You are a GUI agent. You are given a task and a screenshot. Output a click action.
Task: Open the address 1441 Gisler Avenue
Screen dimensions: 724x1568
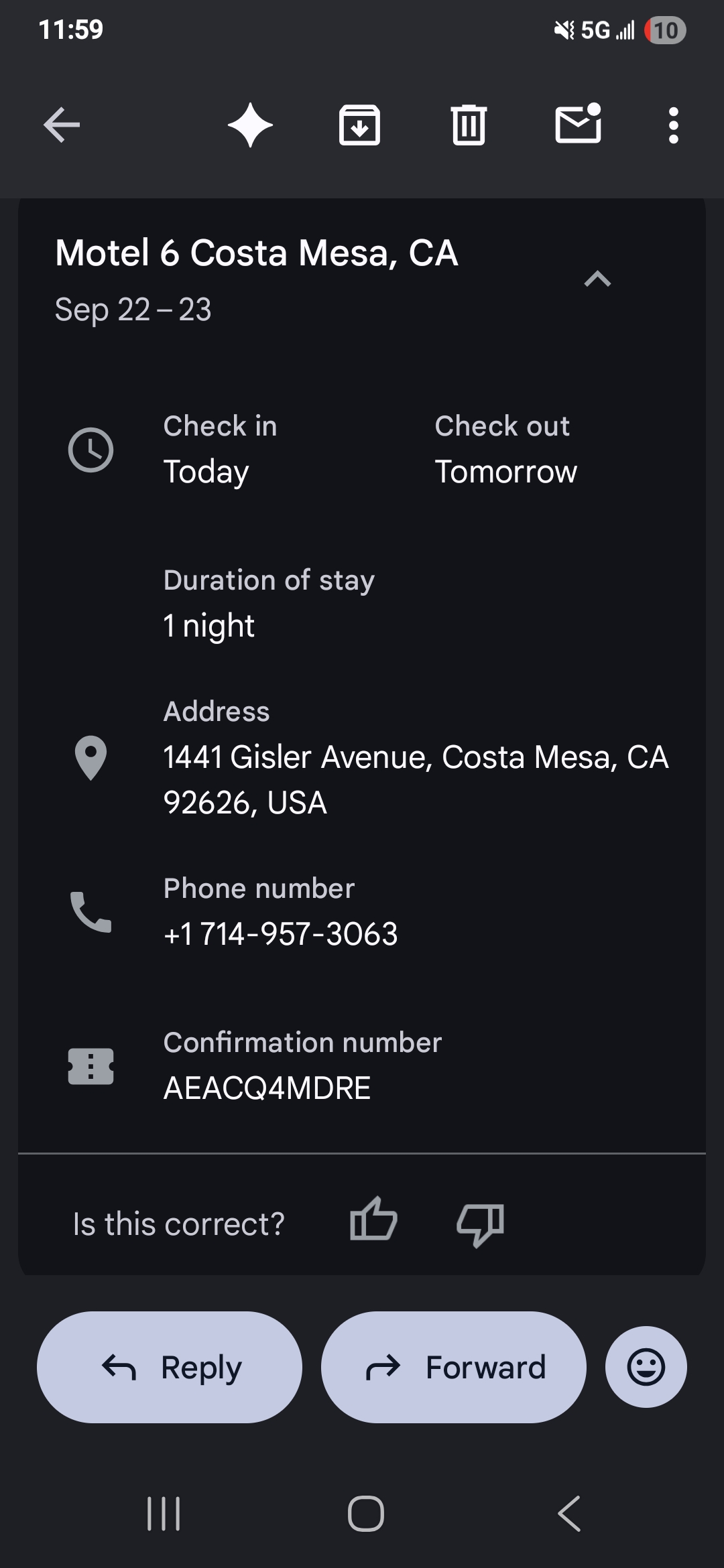click(416, 779)
